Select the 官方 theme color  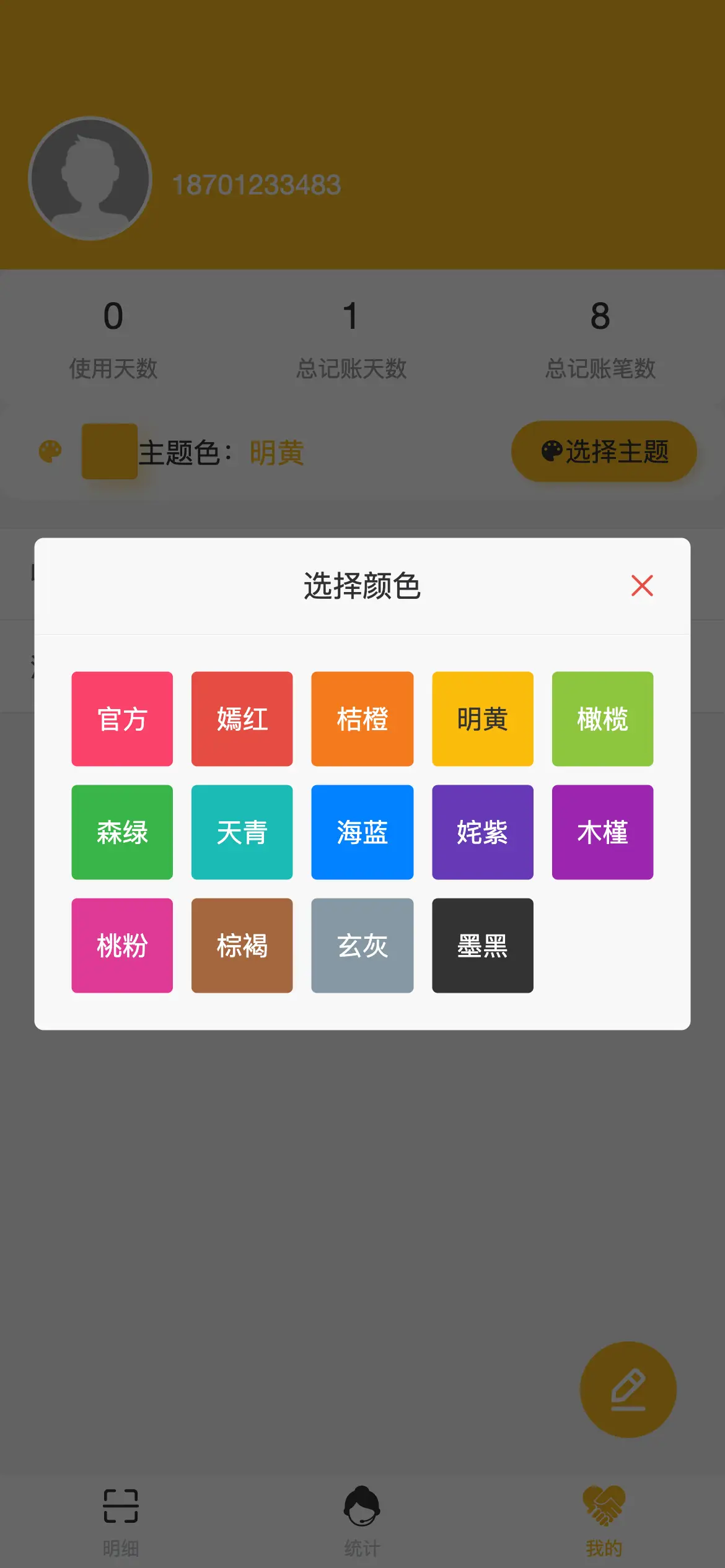(x=122, y=719)
